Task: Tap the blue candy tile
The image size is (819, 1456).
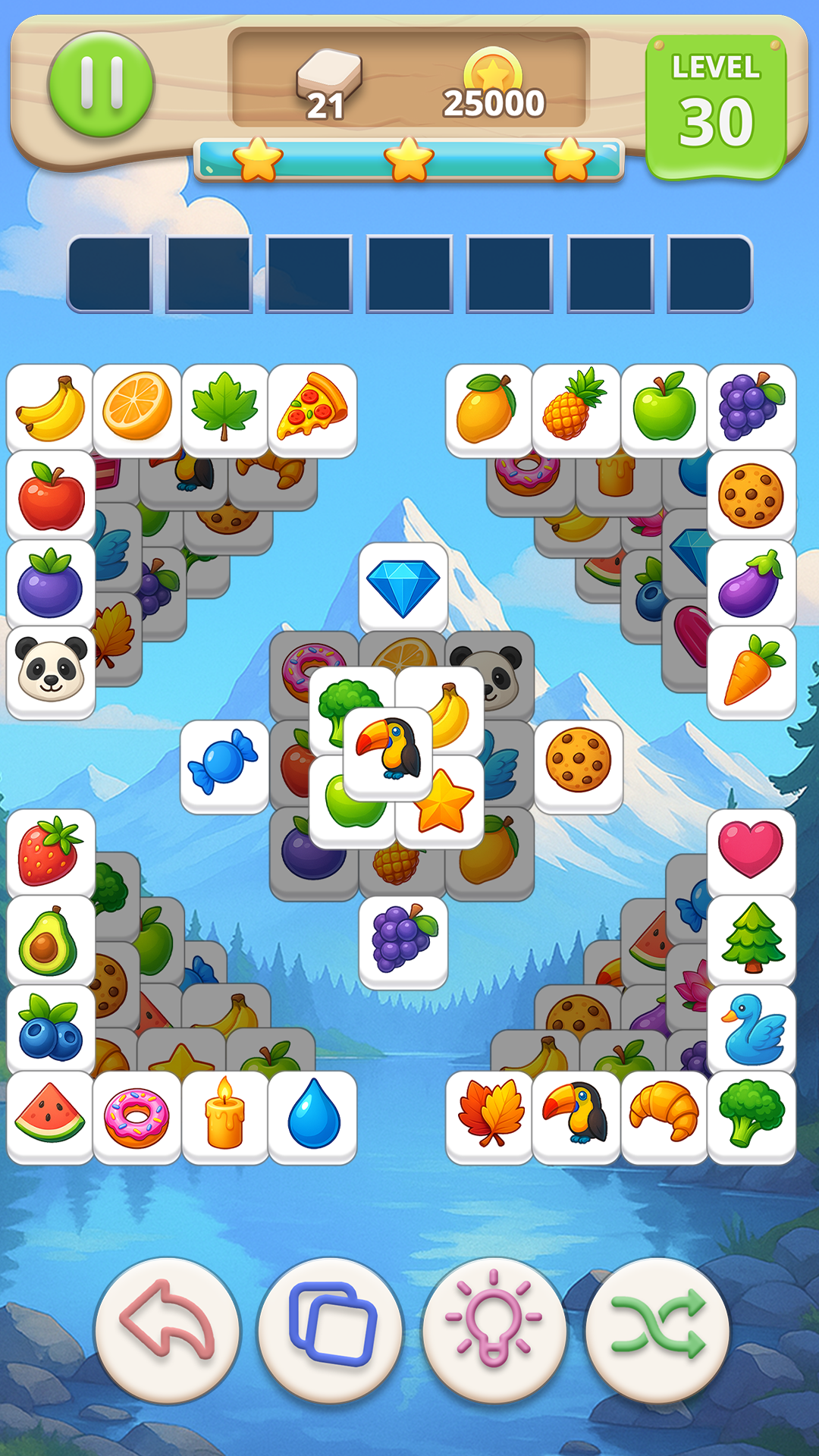Action: [x=224, y=764]
